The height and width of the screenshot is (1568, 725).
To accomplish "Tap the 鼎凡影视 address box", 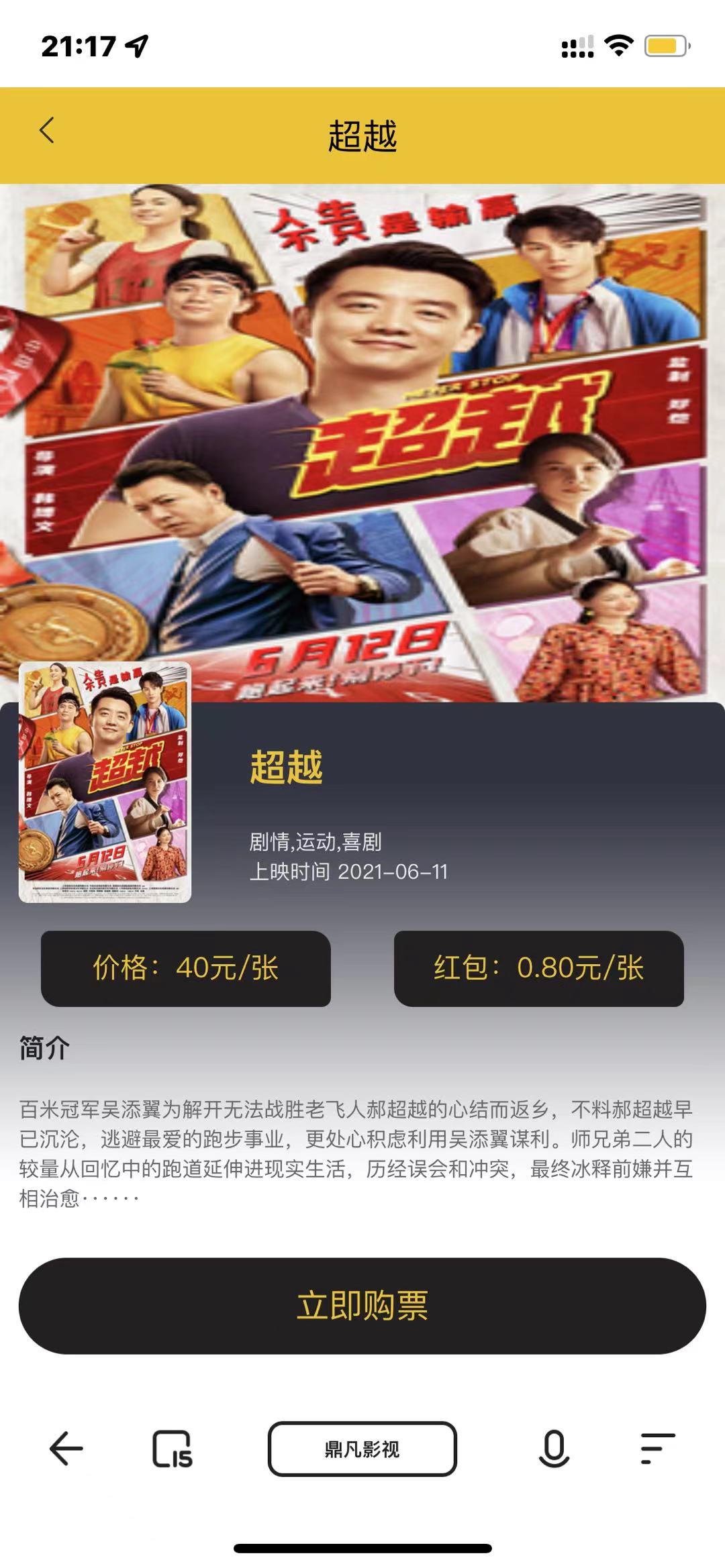I will [362, 1449].
